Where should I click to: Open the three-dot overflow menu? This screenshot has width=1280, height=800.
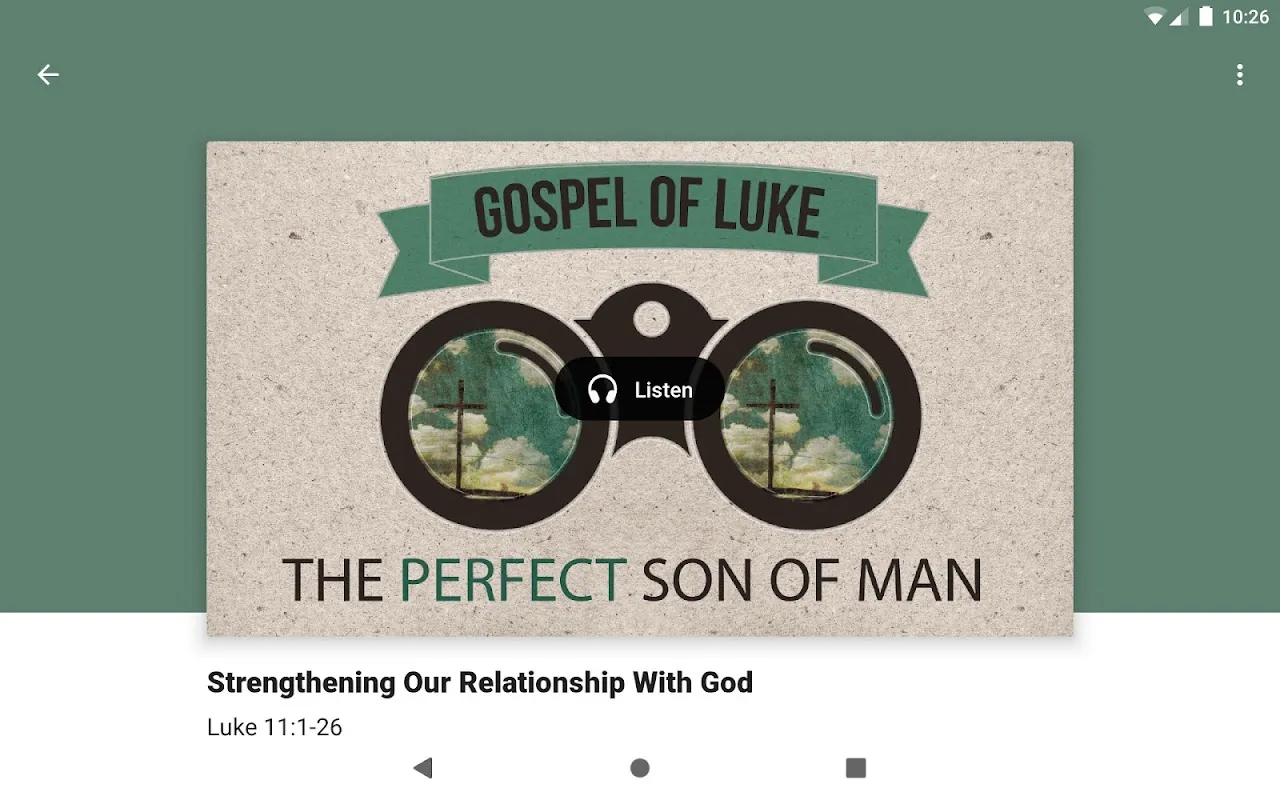pyautogui.click(x=1239, y=74)
